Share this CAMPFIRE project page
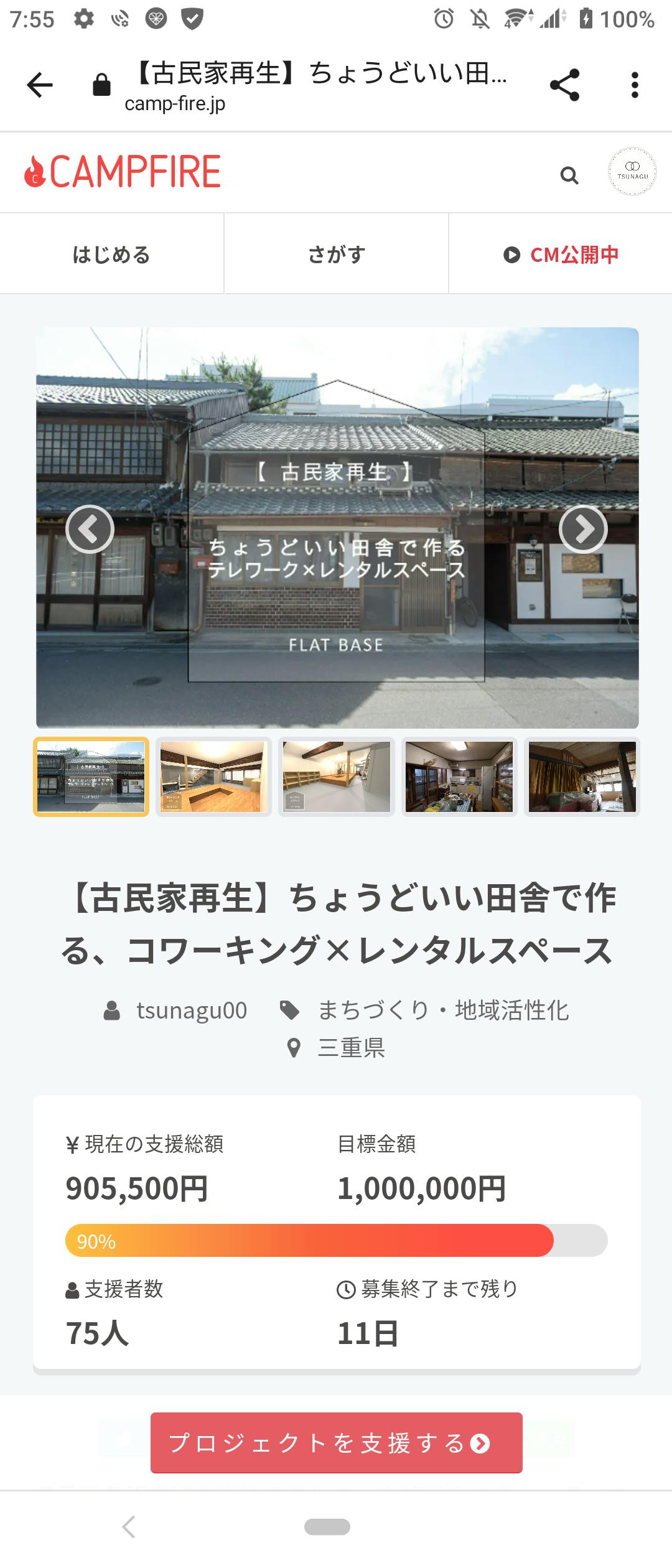672x1568 pixels. tap(564, 85)
